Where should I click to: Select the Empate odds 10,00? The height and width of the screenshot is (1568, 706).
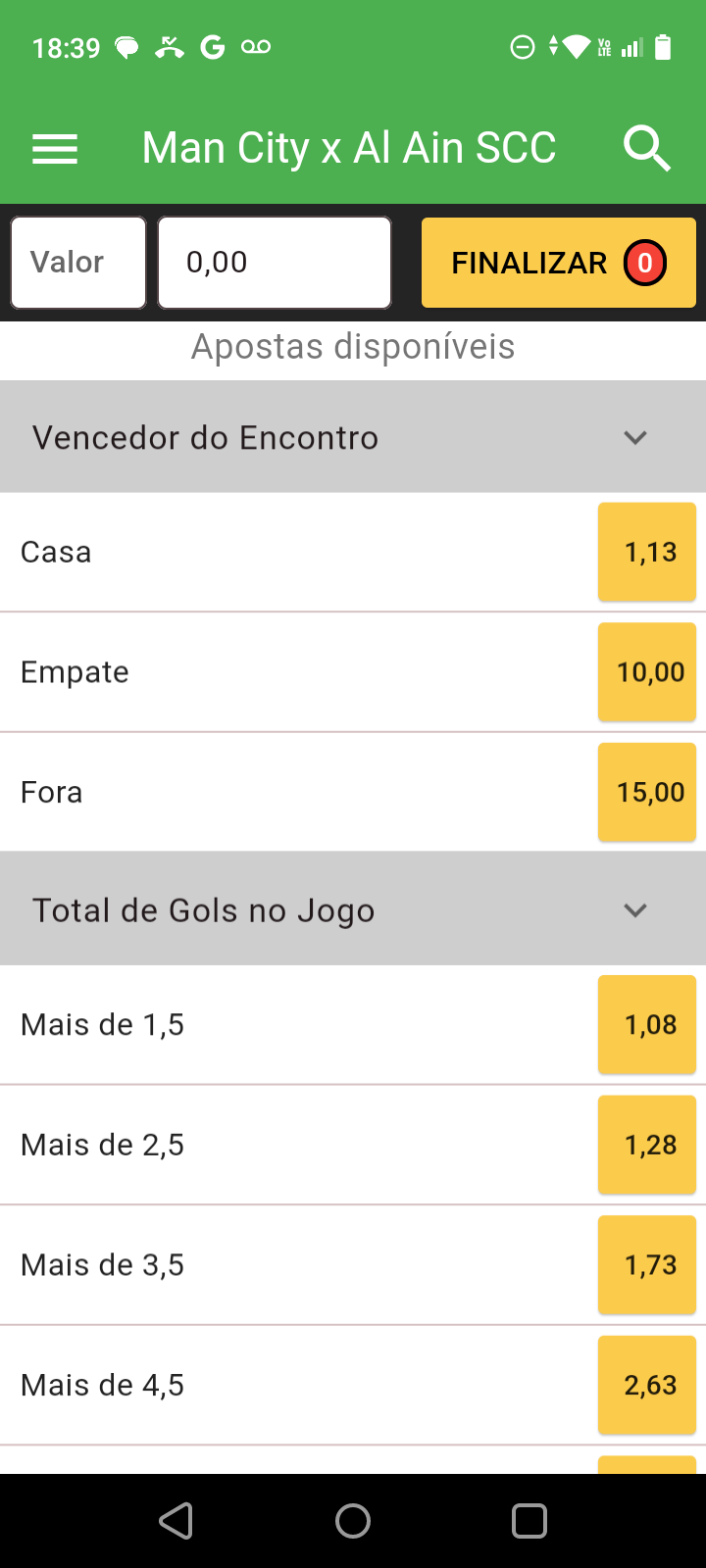[647, 672]
